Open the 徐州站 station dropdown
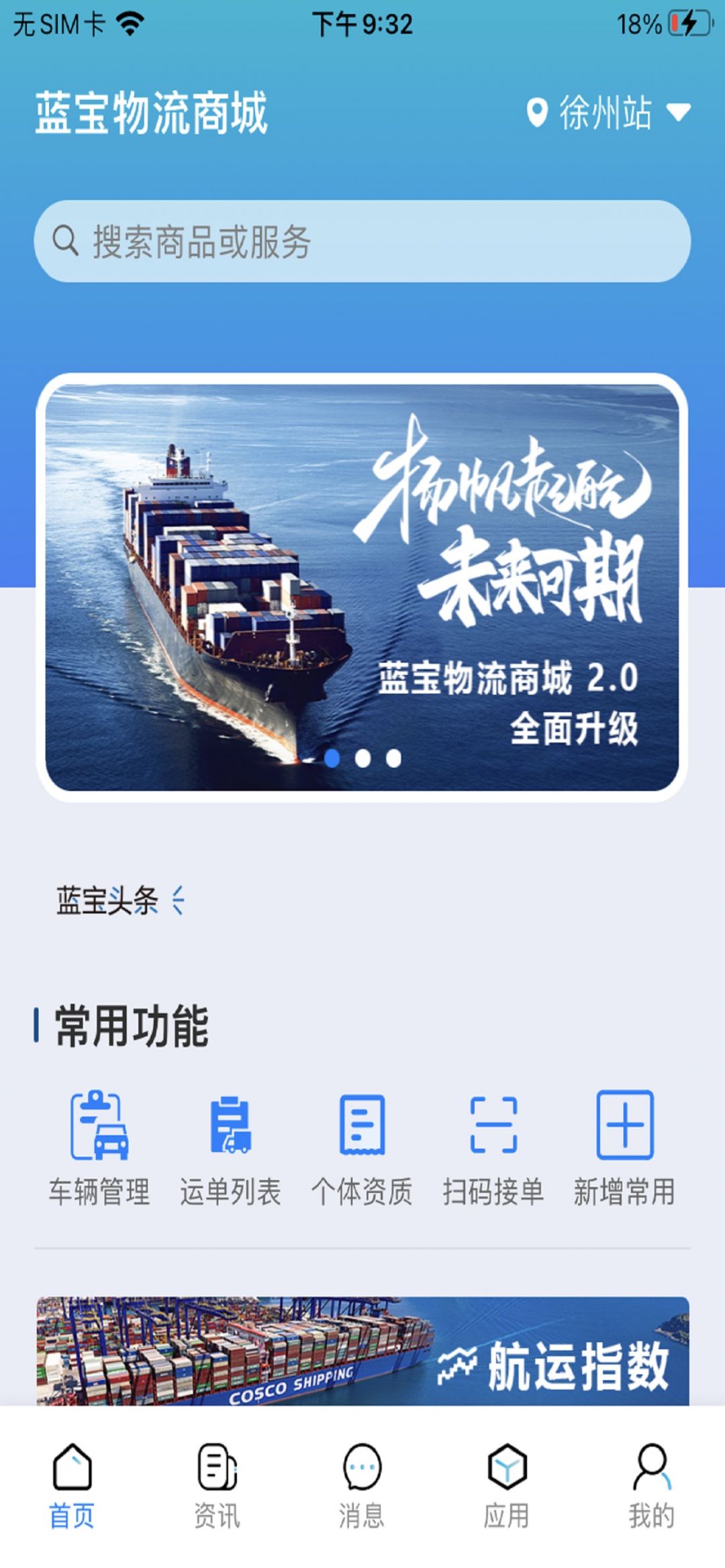Image resolution: width=725 pixels, height=1568 pixels. point(608,113)
